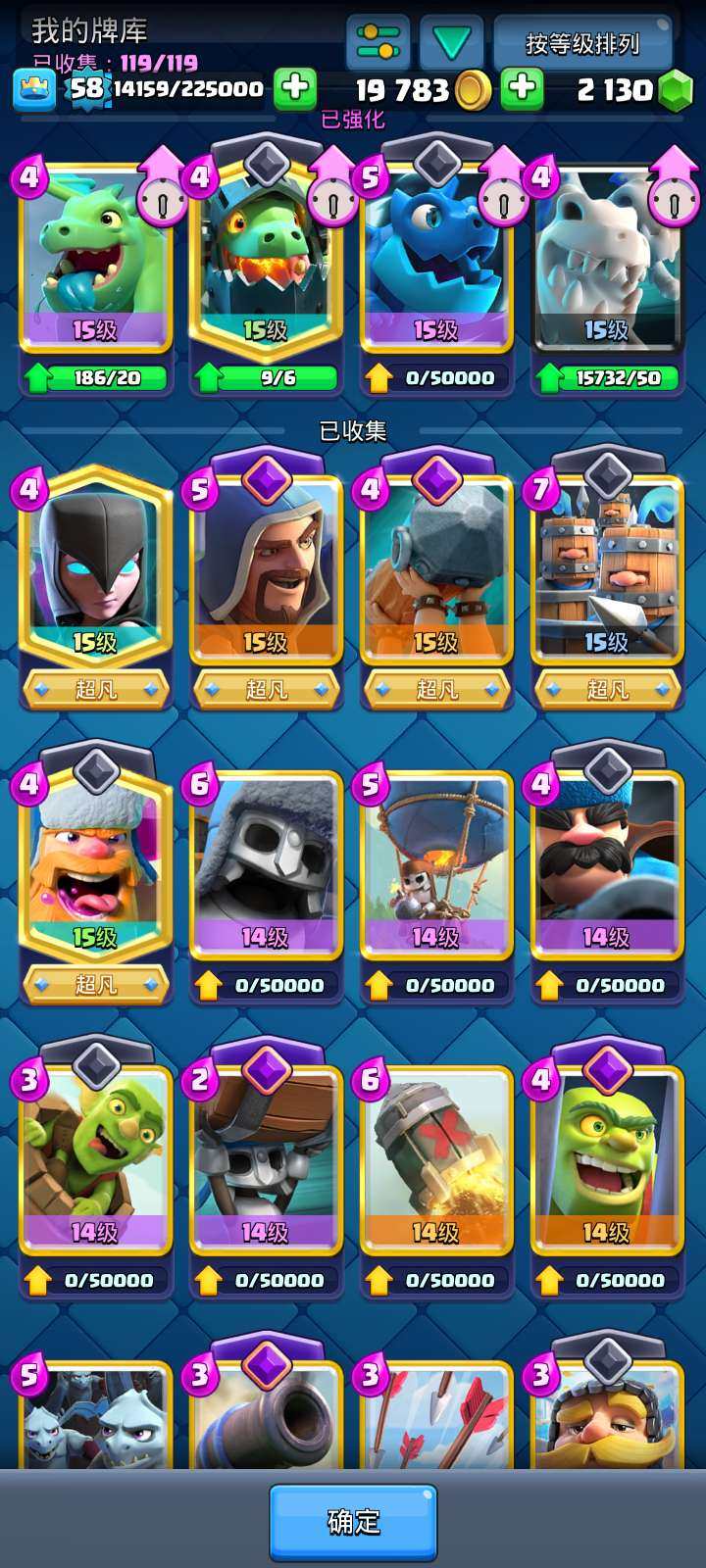Select the Baby Dragon card 186/20
The image size is (706, 1568).
coord(95,260)
